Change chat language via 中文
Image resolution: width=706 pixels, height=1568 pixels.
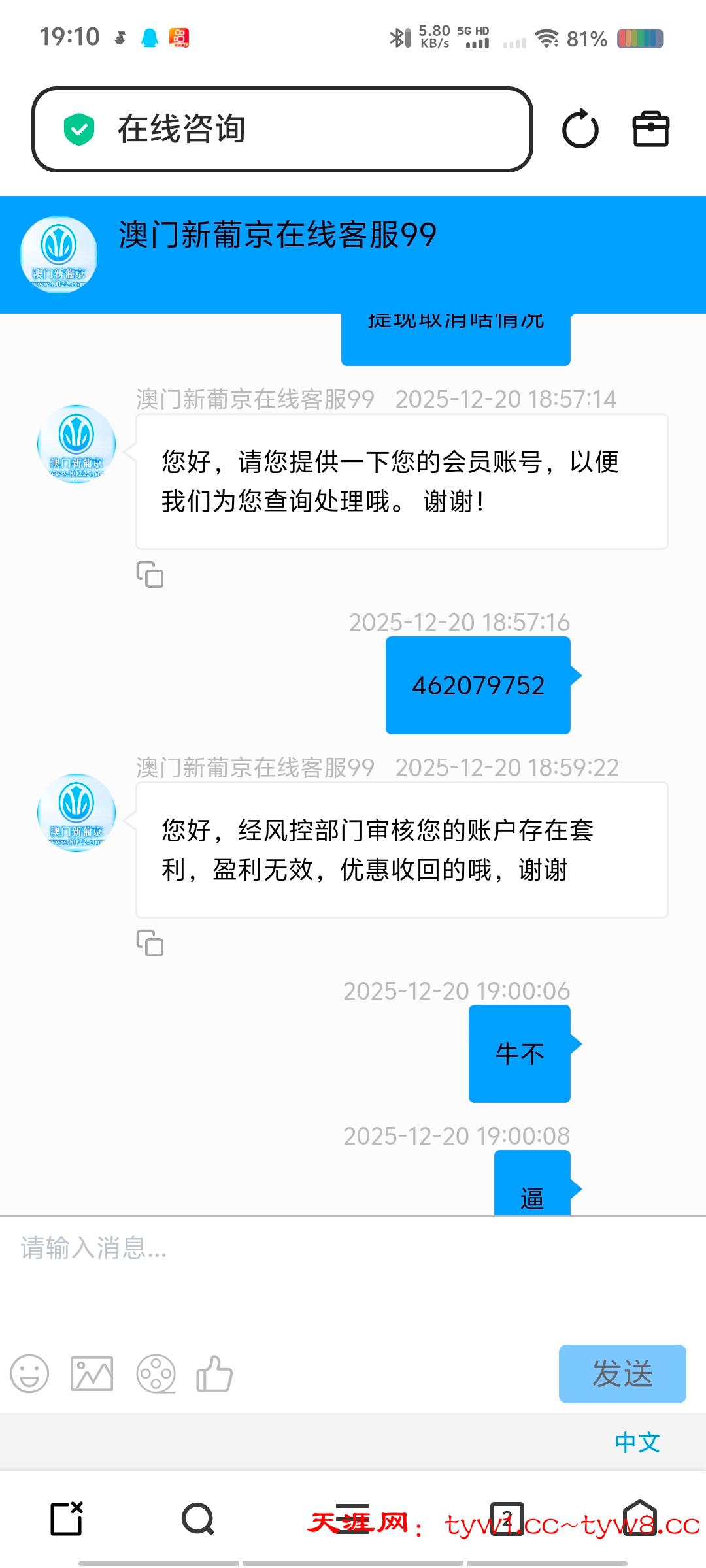(637, 1442)
